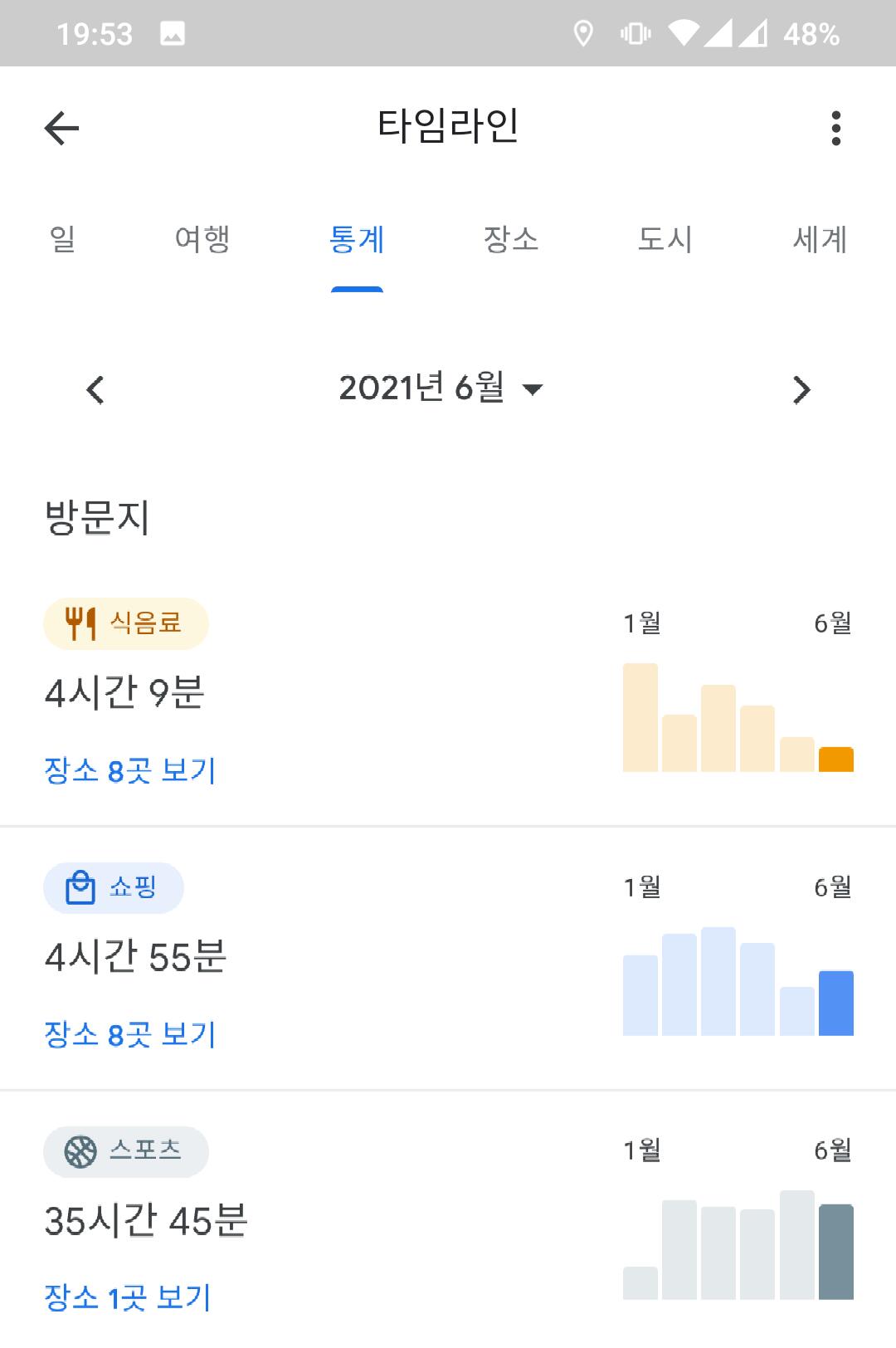View 8 places under 식음료
Viewport: 896px width, 1348px height.
[129, 771]
